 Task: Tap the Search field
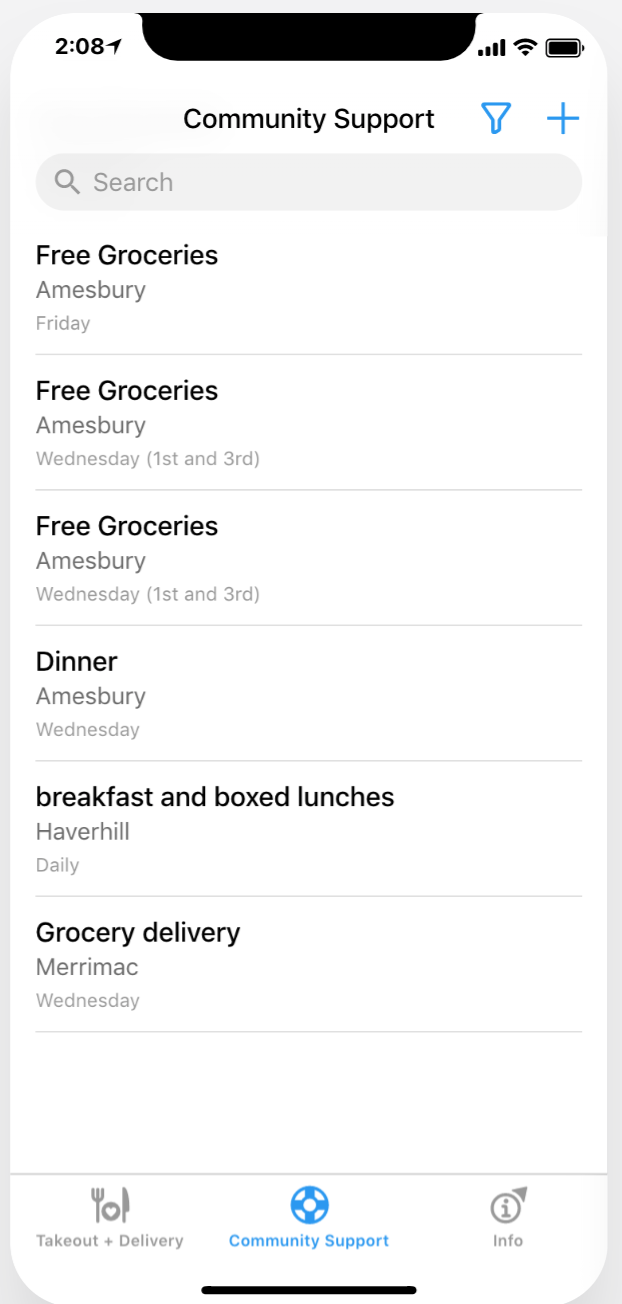click(x=308, y=182)
